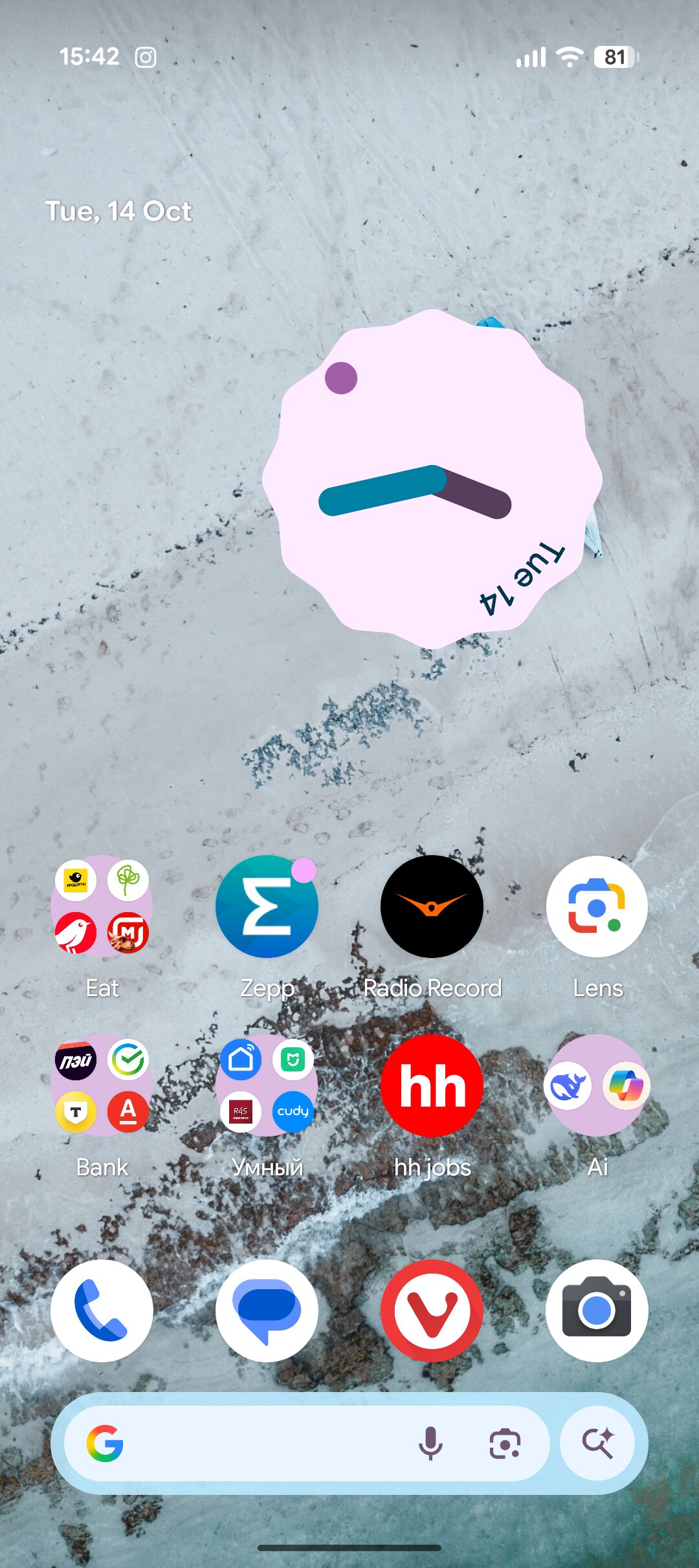Viewport: 699px width, 1568px height.
Task: Open the Eat folder
Action: coord(102,906)
